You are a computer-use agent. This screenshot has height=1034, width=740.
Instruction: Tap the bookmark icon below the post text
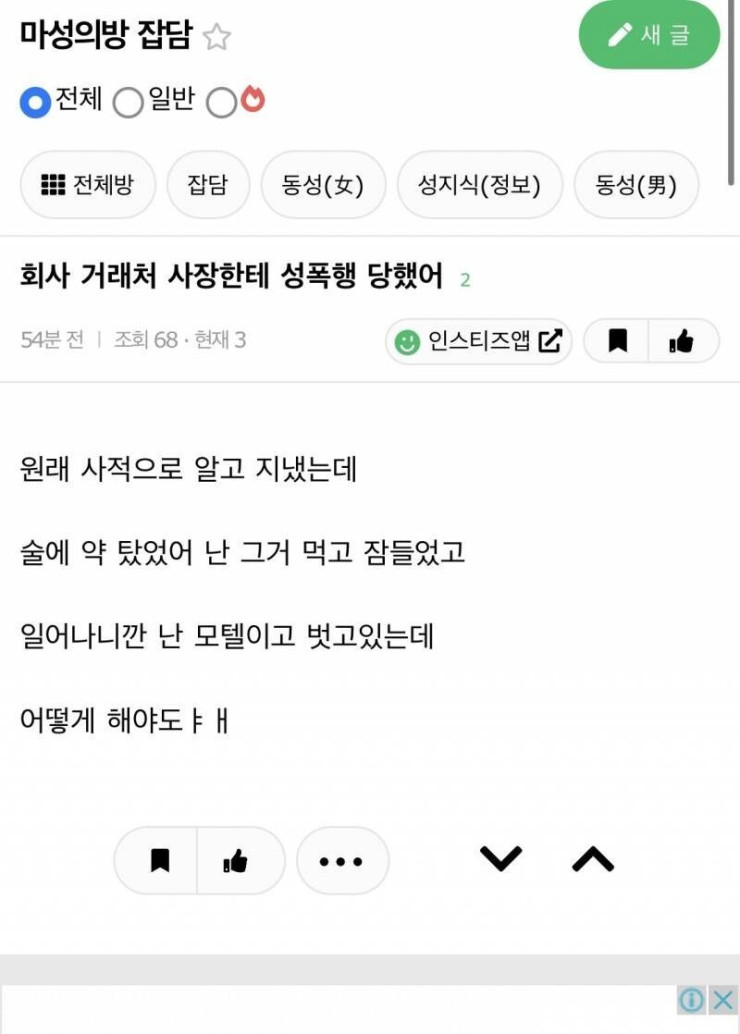click(x=160, y=860)
